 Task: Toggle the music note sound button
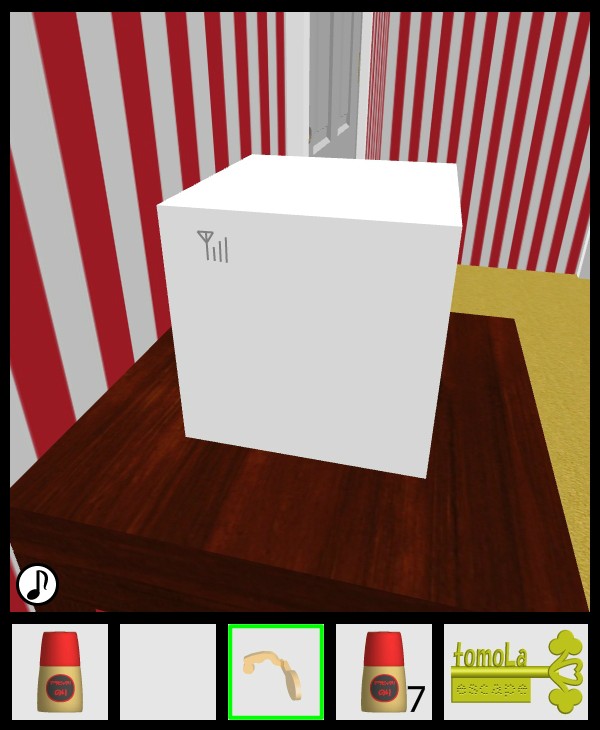[x=37, y=584]
